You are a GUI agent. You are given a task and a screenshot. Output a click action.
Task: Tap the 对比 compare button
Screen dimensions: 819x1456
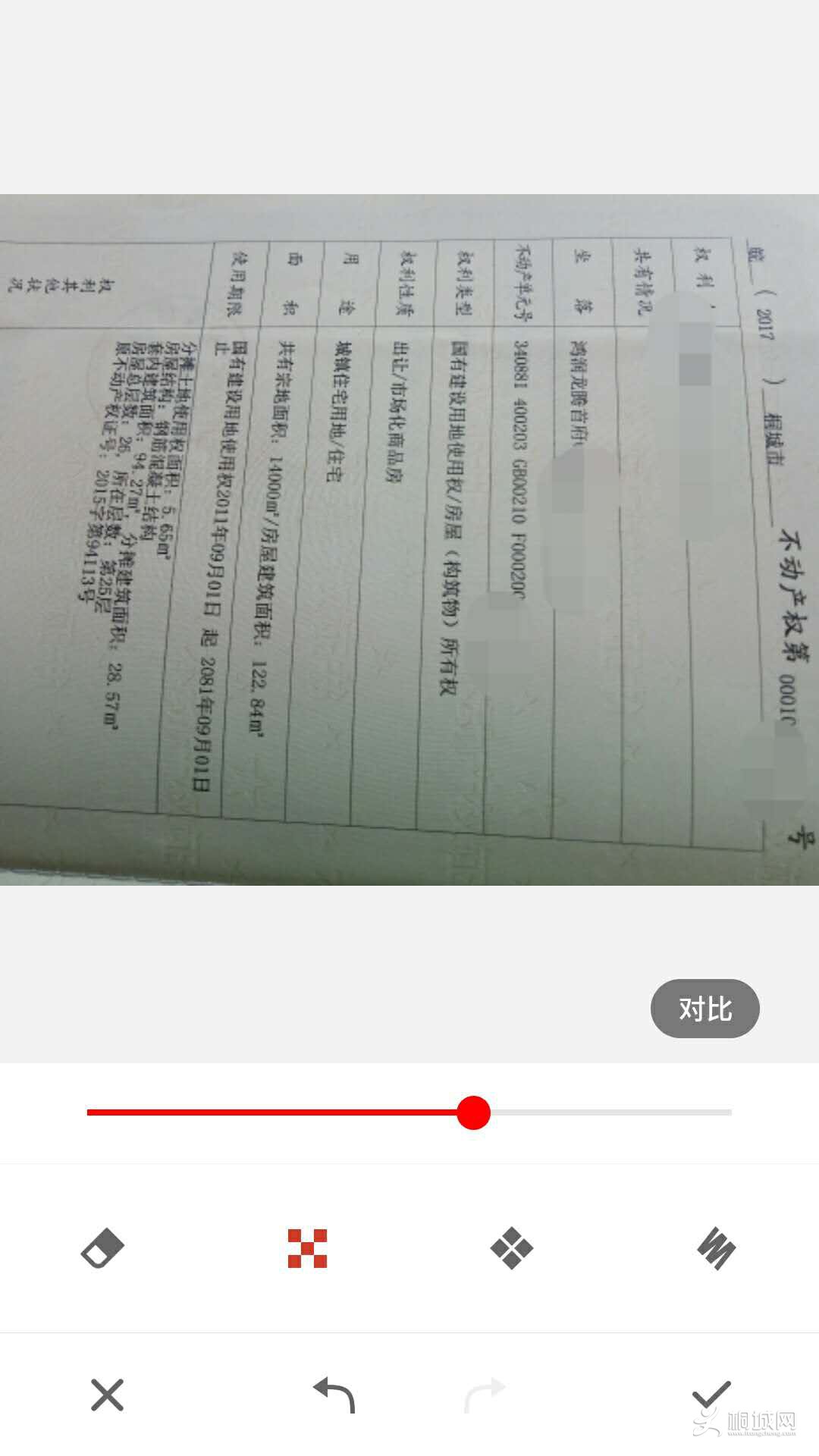coord(704,1009)
